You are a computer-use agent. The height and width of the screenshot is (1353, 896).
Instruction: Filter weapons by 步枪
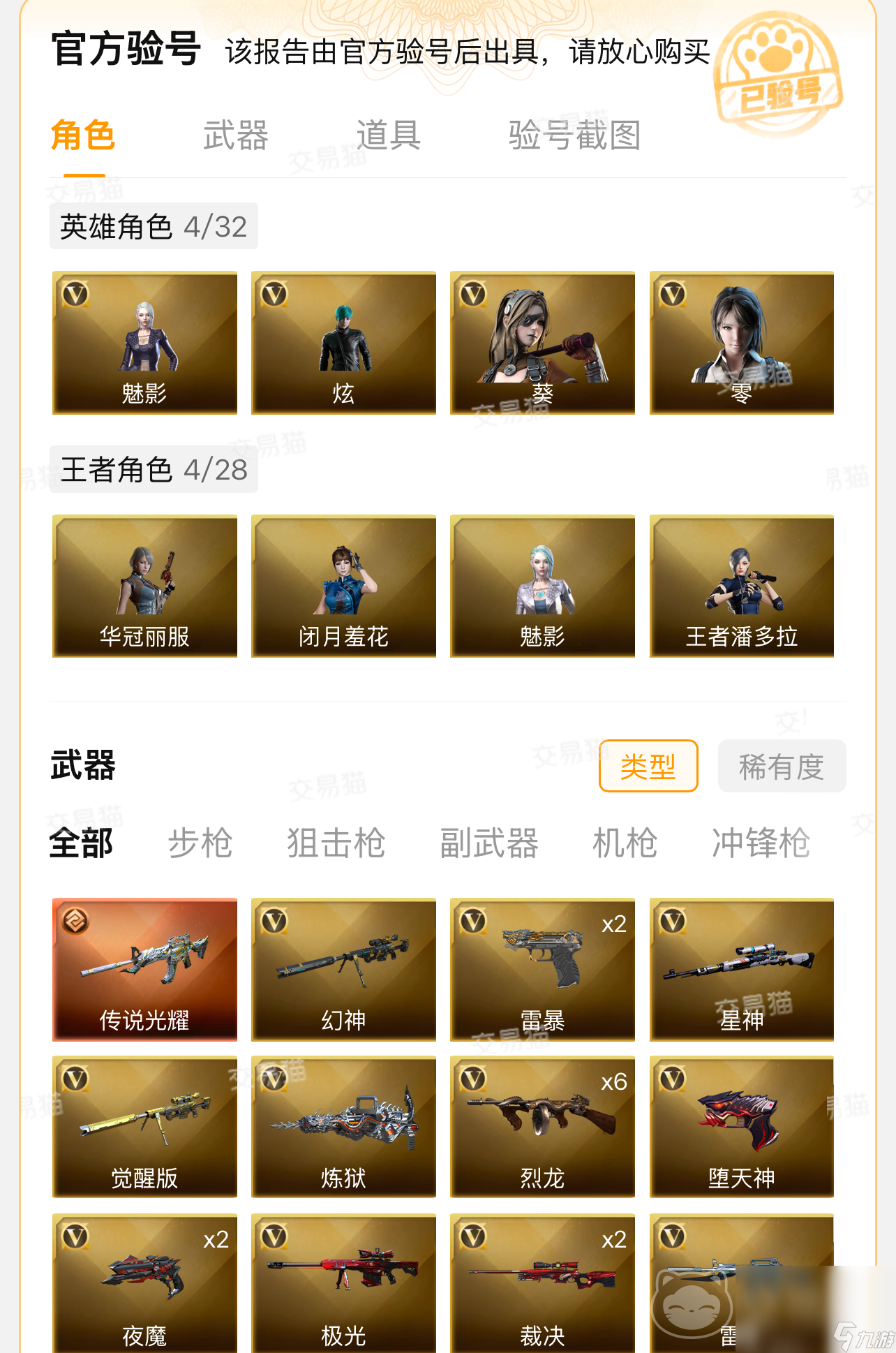[200, 843]
